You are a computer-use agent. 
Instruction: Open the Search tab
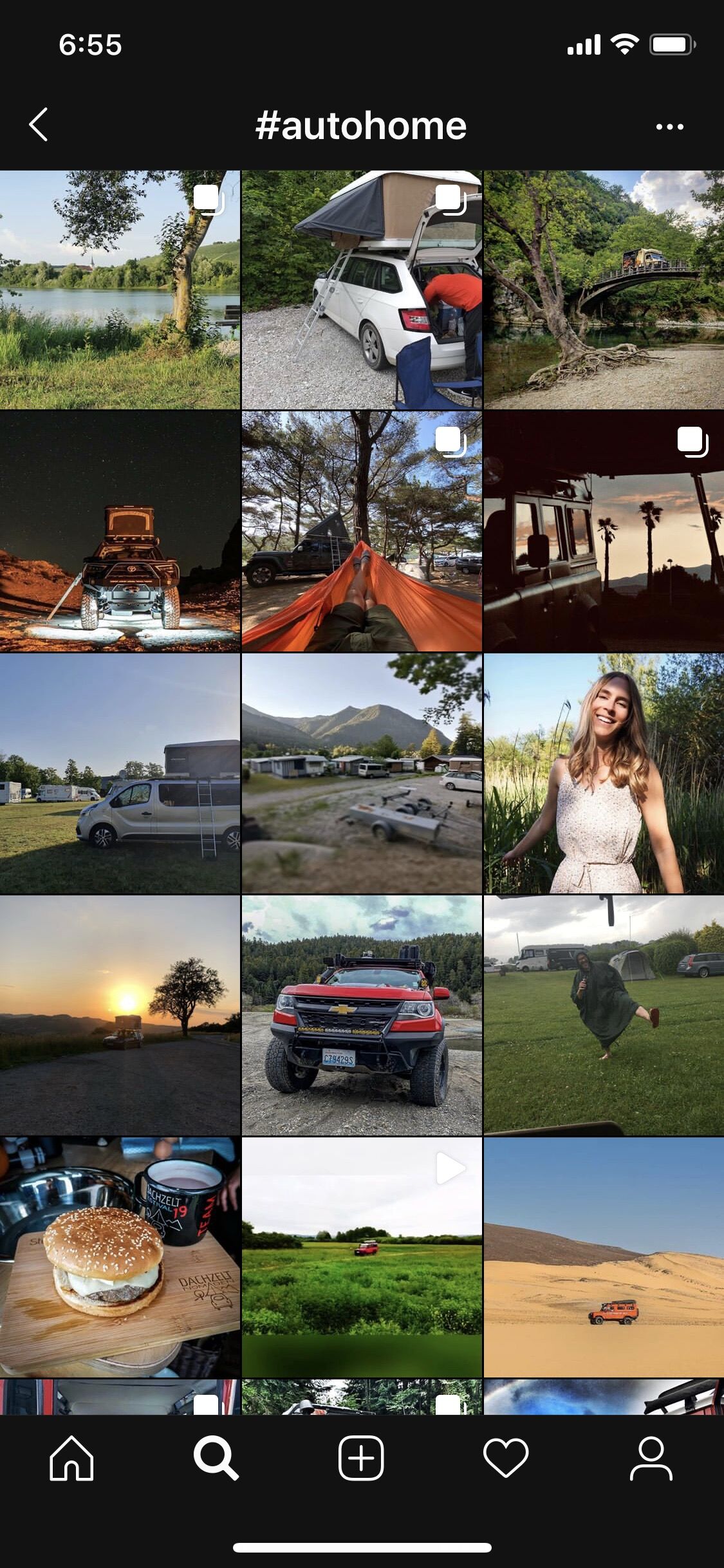216,1458
